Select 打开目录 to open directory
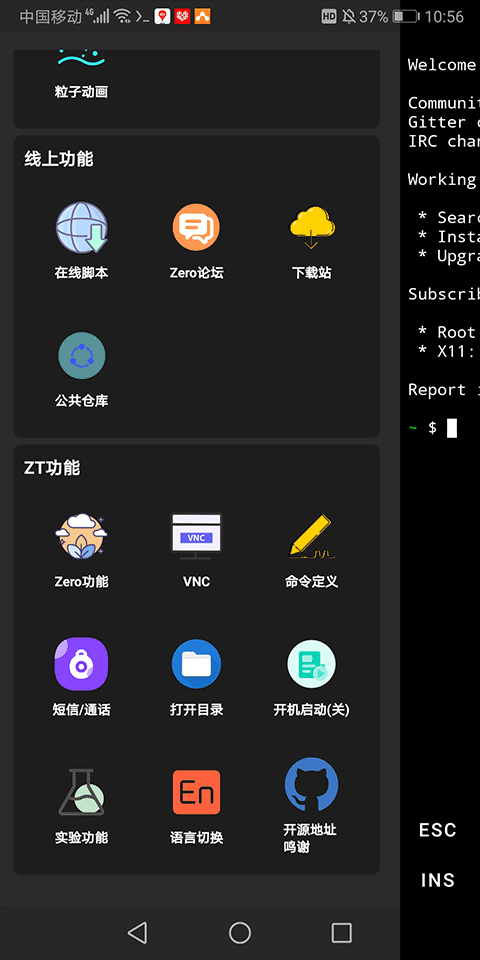This screenshot has height=960, width=480. tap(197, 678)
